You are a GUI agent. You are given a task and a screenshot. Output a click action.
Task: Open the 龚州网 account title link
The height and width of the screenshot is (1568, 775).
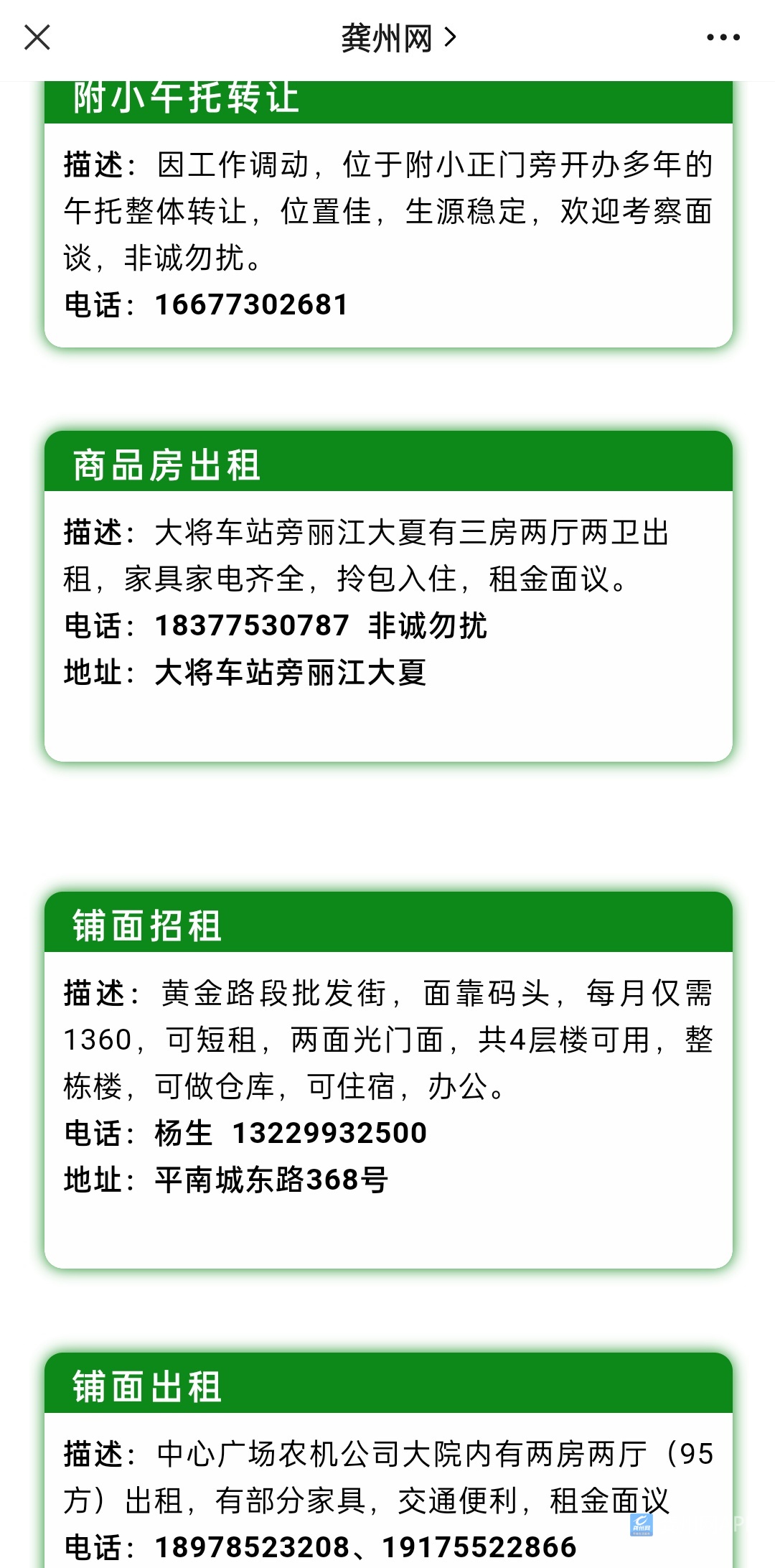coord(398,38)
